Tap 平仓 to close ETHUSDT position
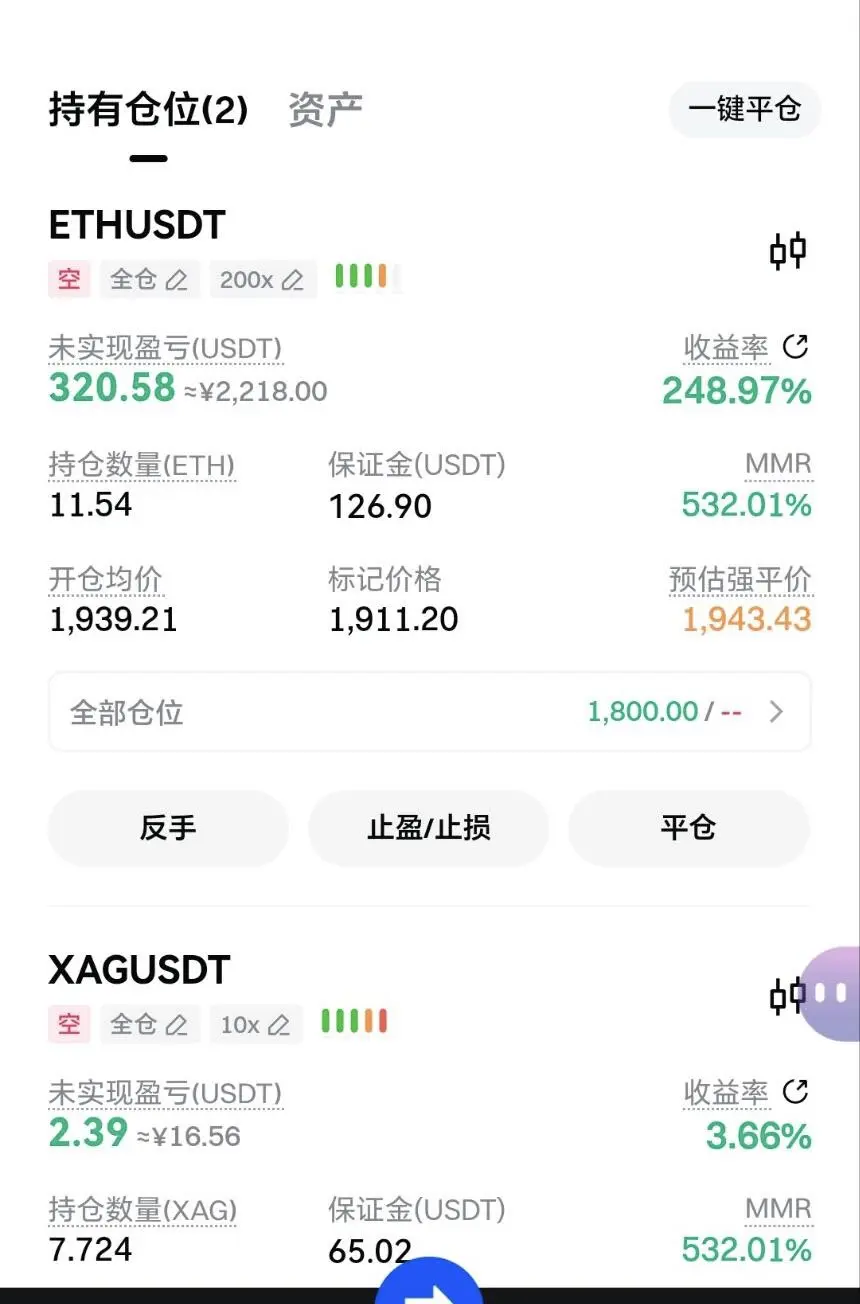The height and width of the screenshot is (1304, 860). click(x=688, y=828)
